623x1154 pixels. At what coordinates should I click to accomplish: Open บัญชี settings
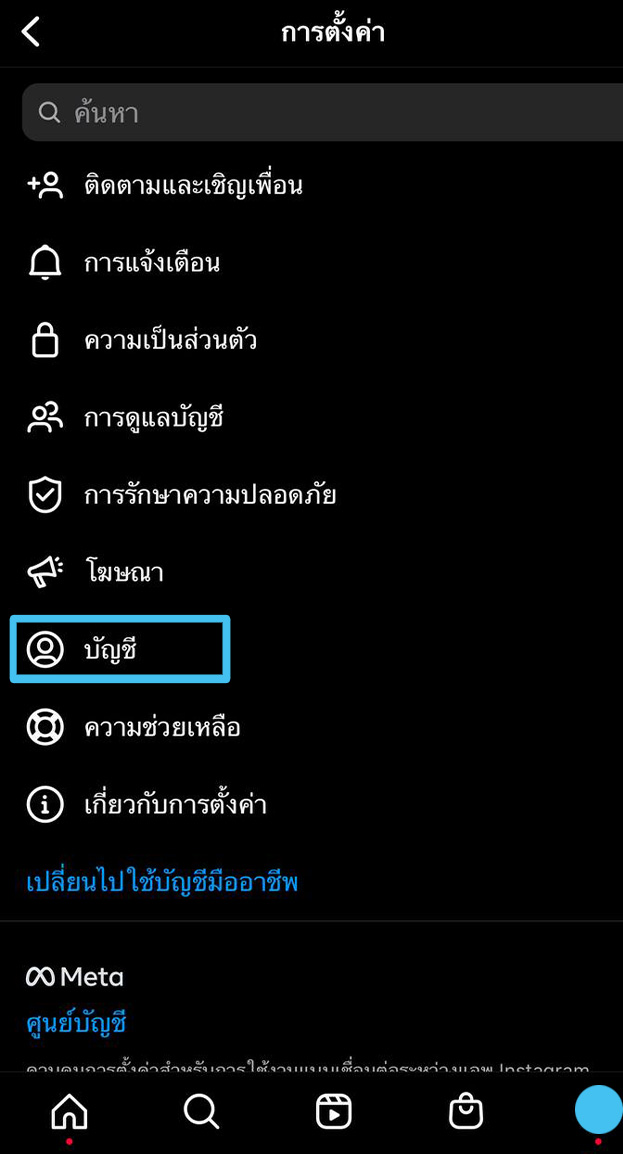110,650
